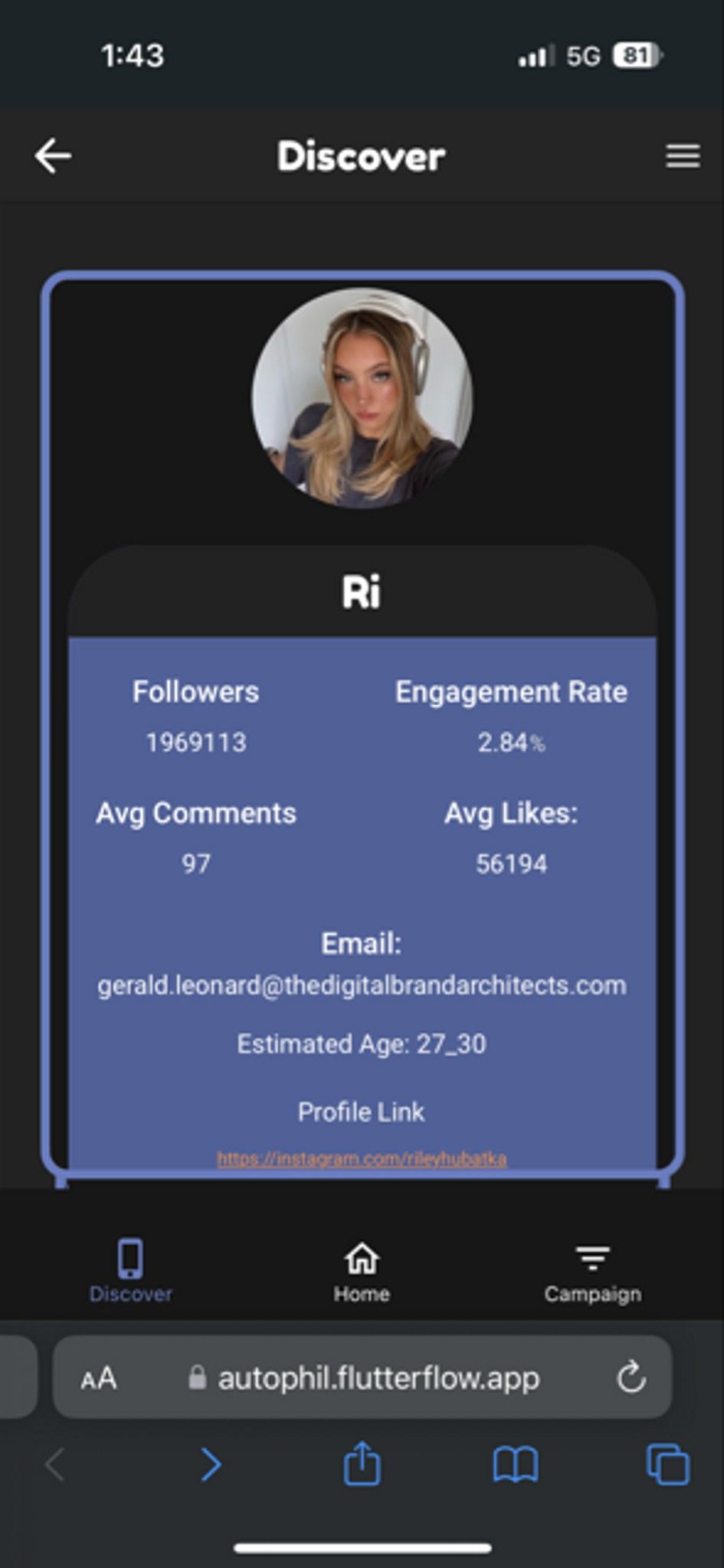Viewport: 724px width, 1568px height.
Task: Show all open Safari tabs
Action: tap(668, 1465)
